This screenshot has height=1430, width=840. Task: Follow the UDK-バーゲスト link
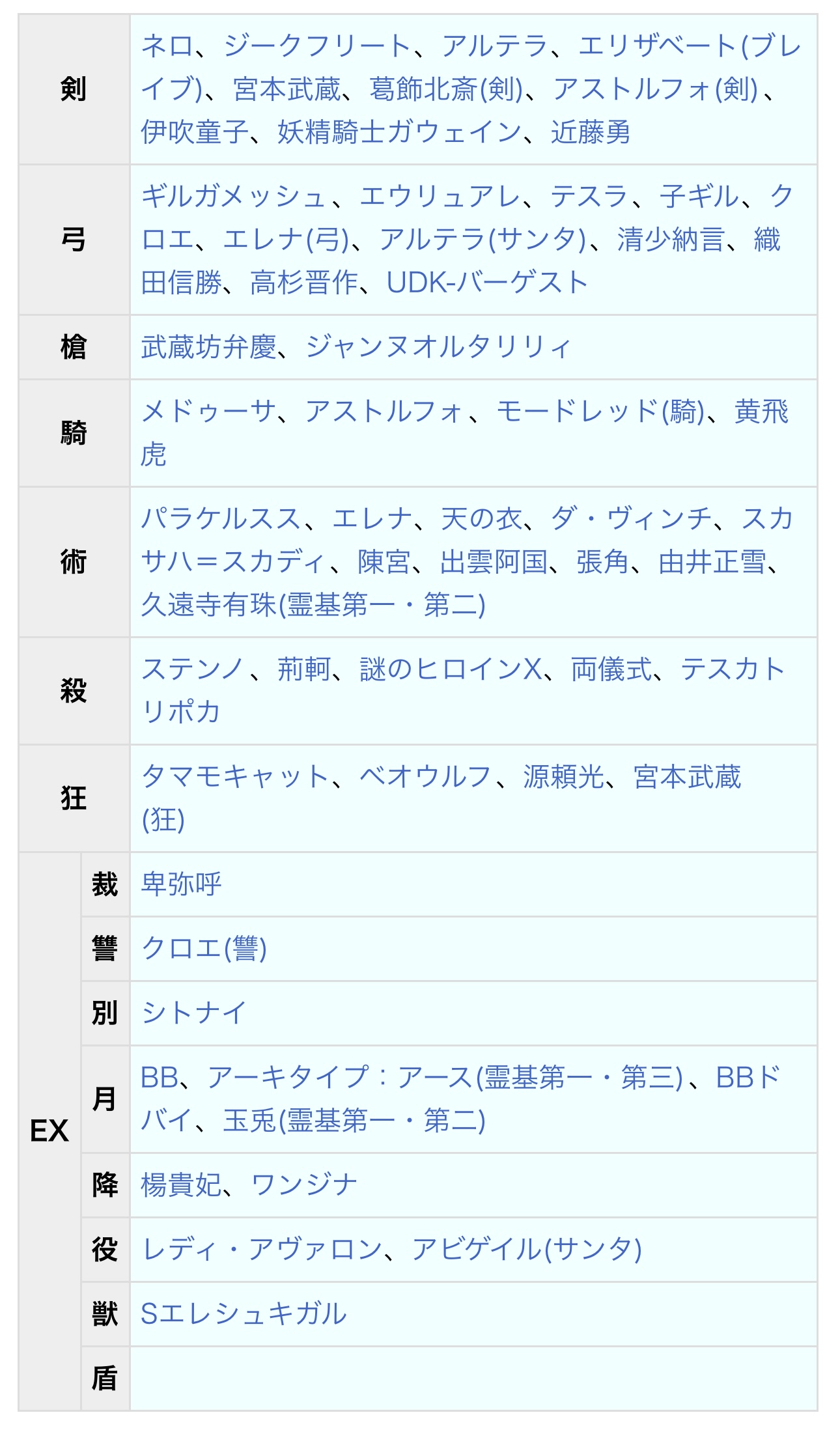click(487, 283)
